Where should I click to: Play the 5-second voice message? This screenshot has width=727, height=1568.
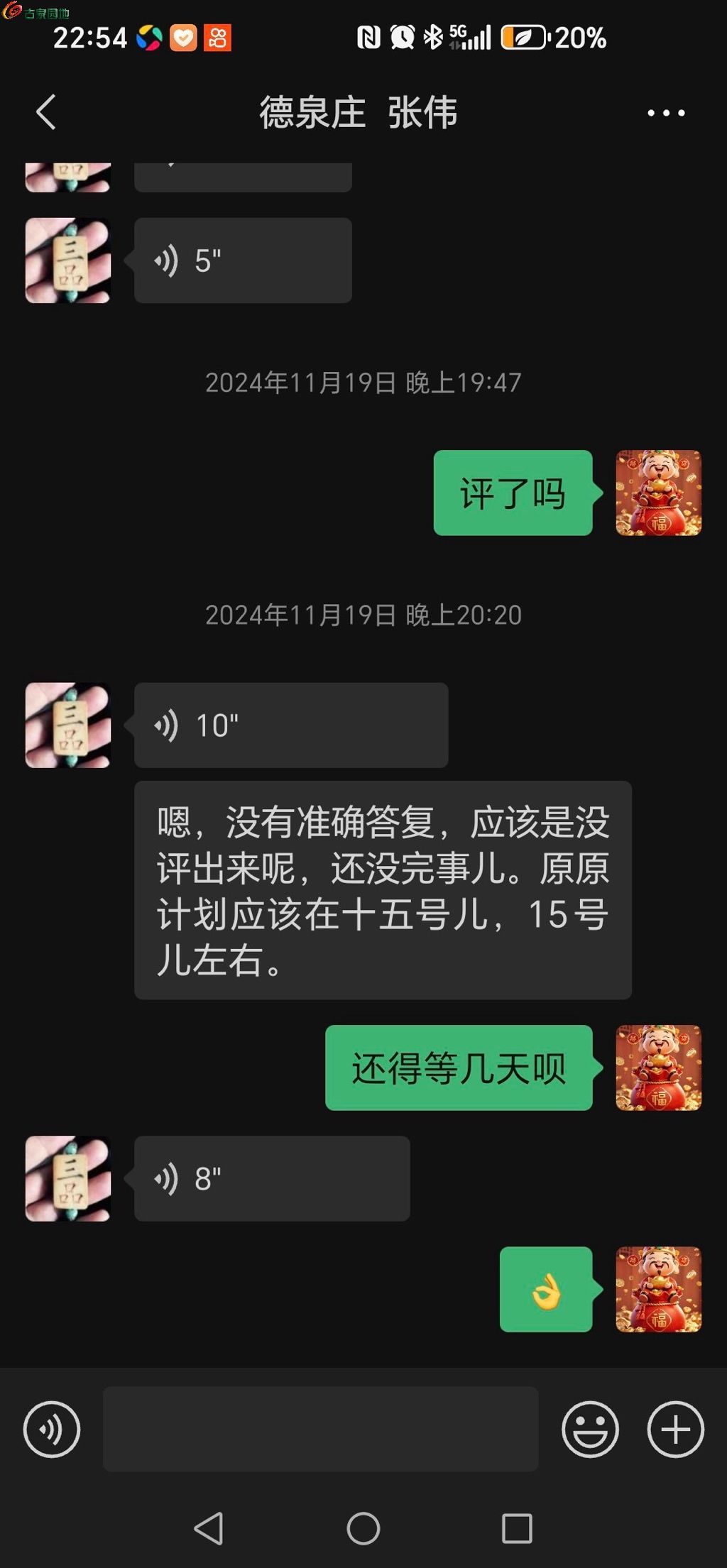243,261
